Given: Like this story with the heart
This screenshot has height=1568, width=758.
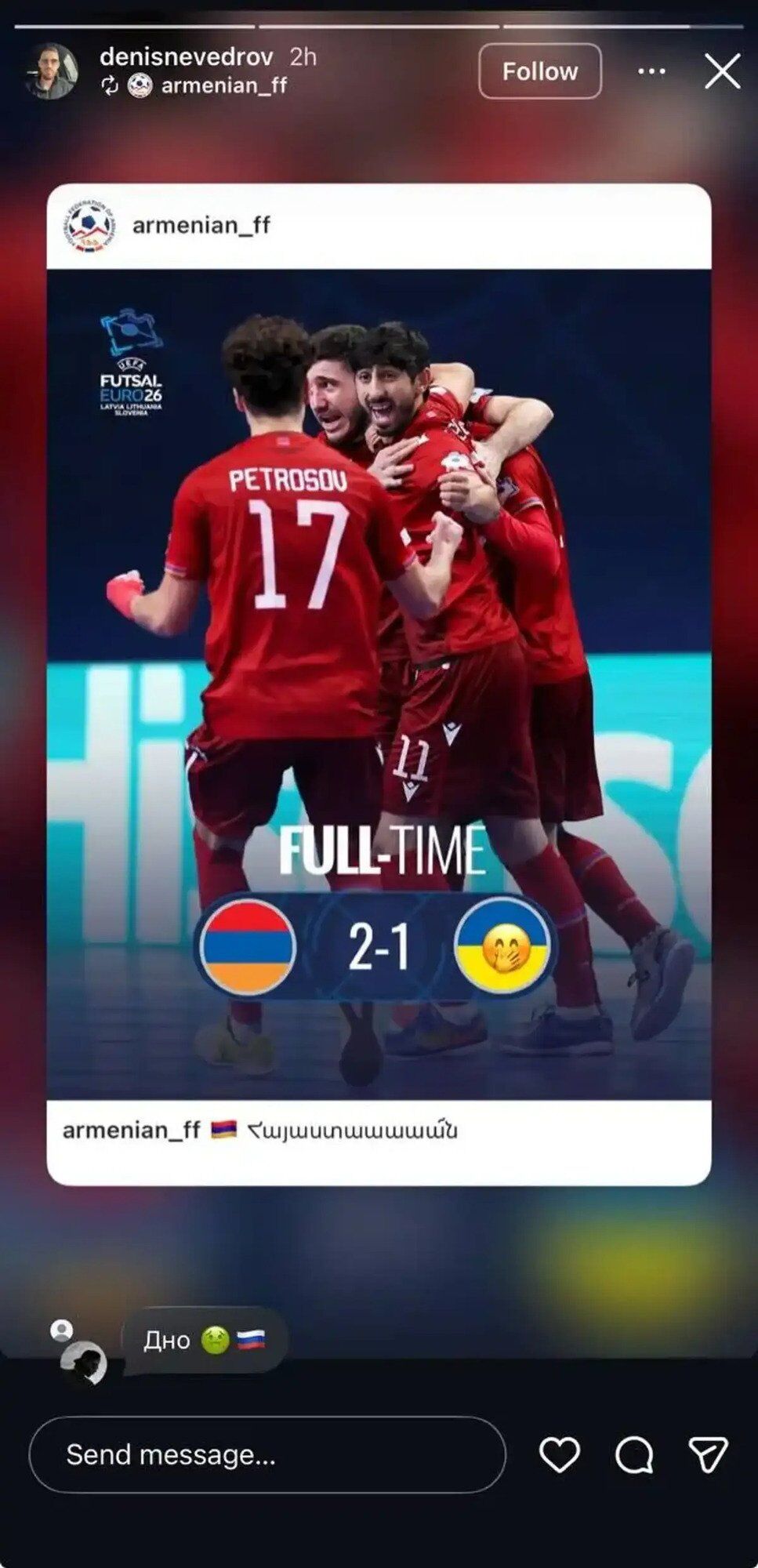Looking at the screenshot, I should [x=560, y=1454].
